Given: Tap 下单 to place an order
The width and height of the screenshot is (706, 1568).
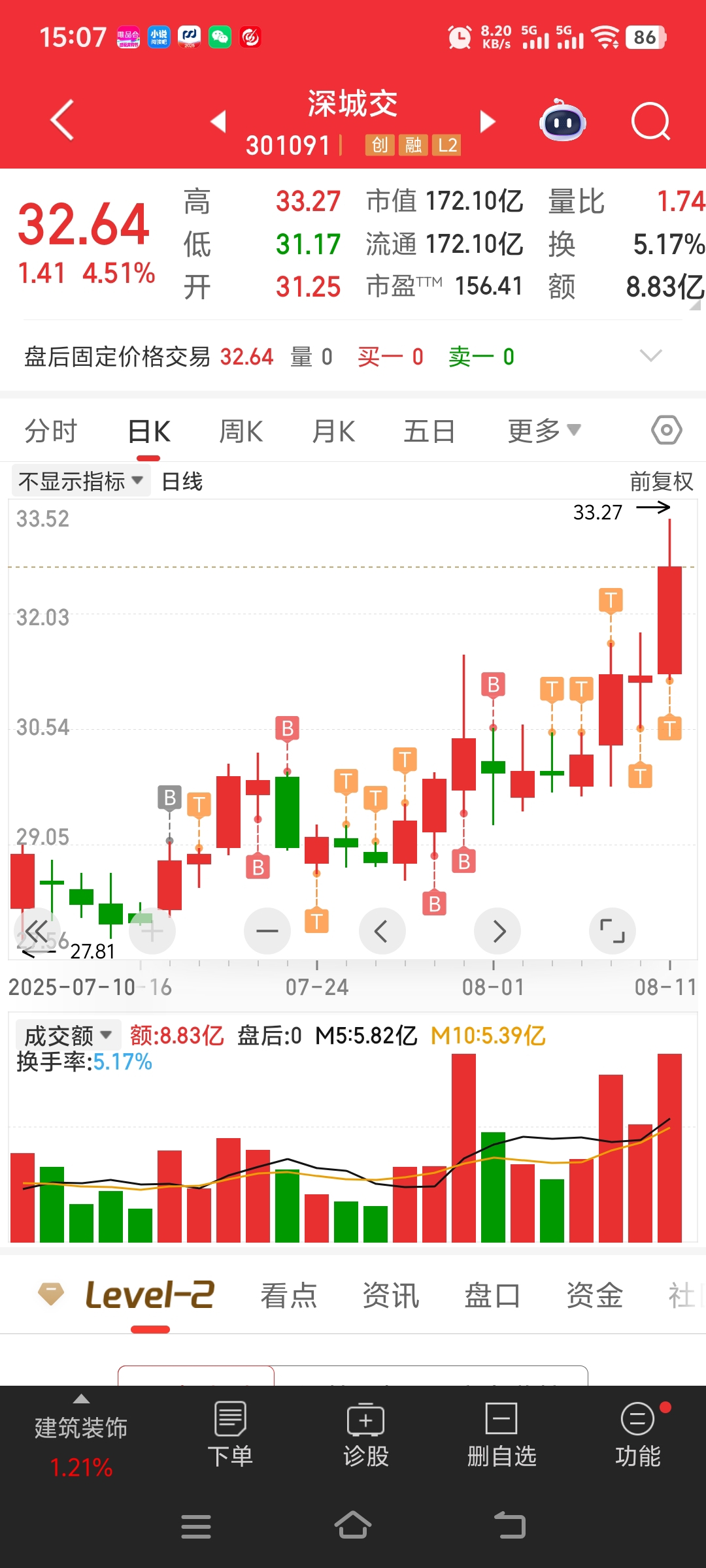Looking at the screenshot, I should 230,1435.
